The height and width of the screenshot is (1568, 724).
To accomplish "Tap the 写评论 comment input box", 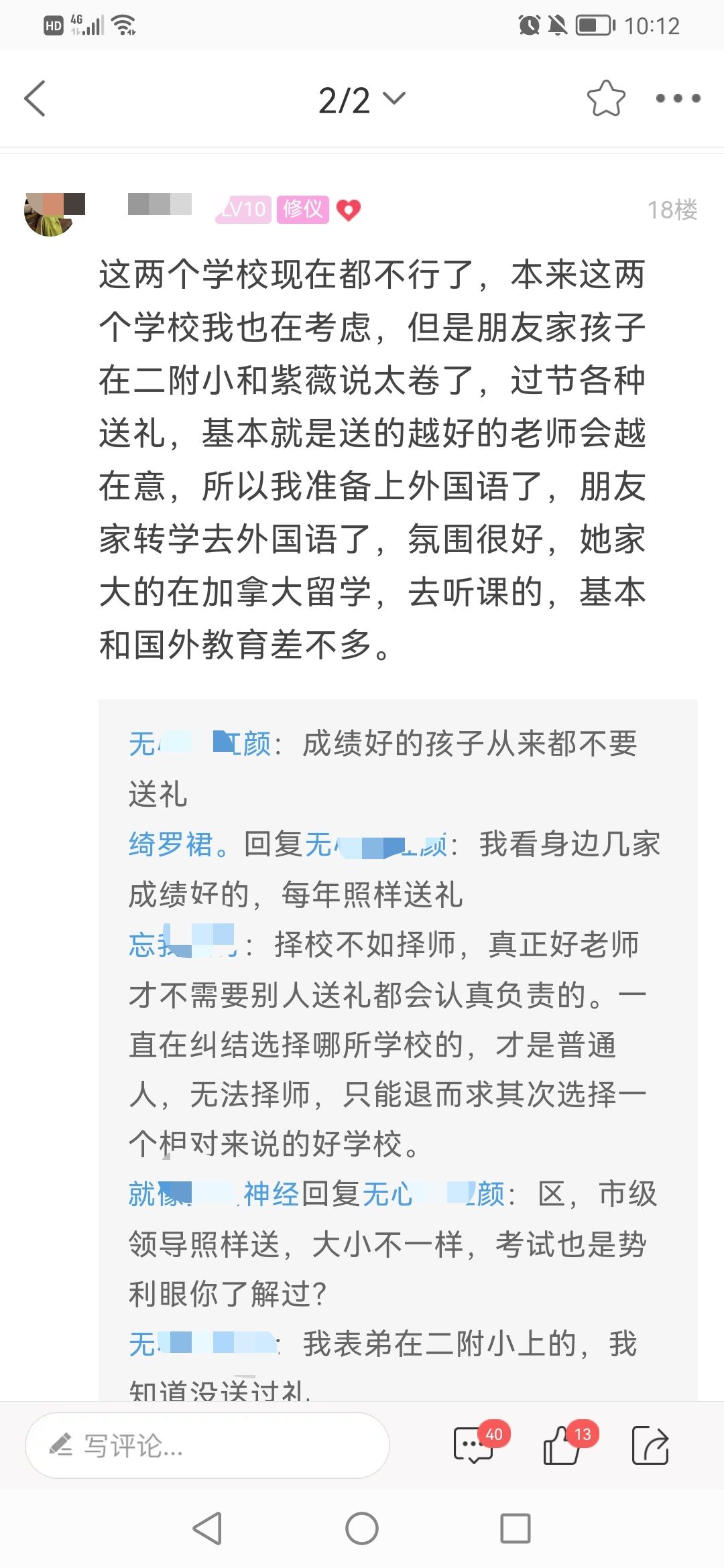I will click(208, 1445).
